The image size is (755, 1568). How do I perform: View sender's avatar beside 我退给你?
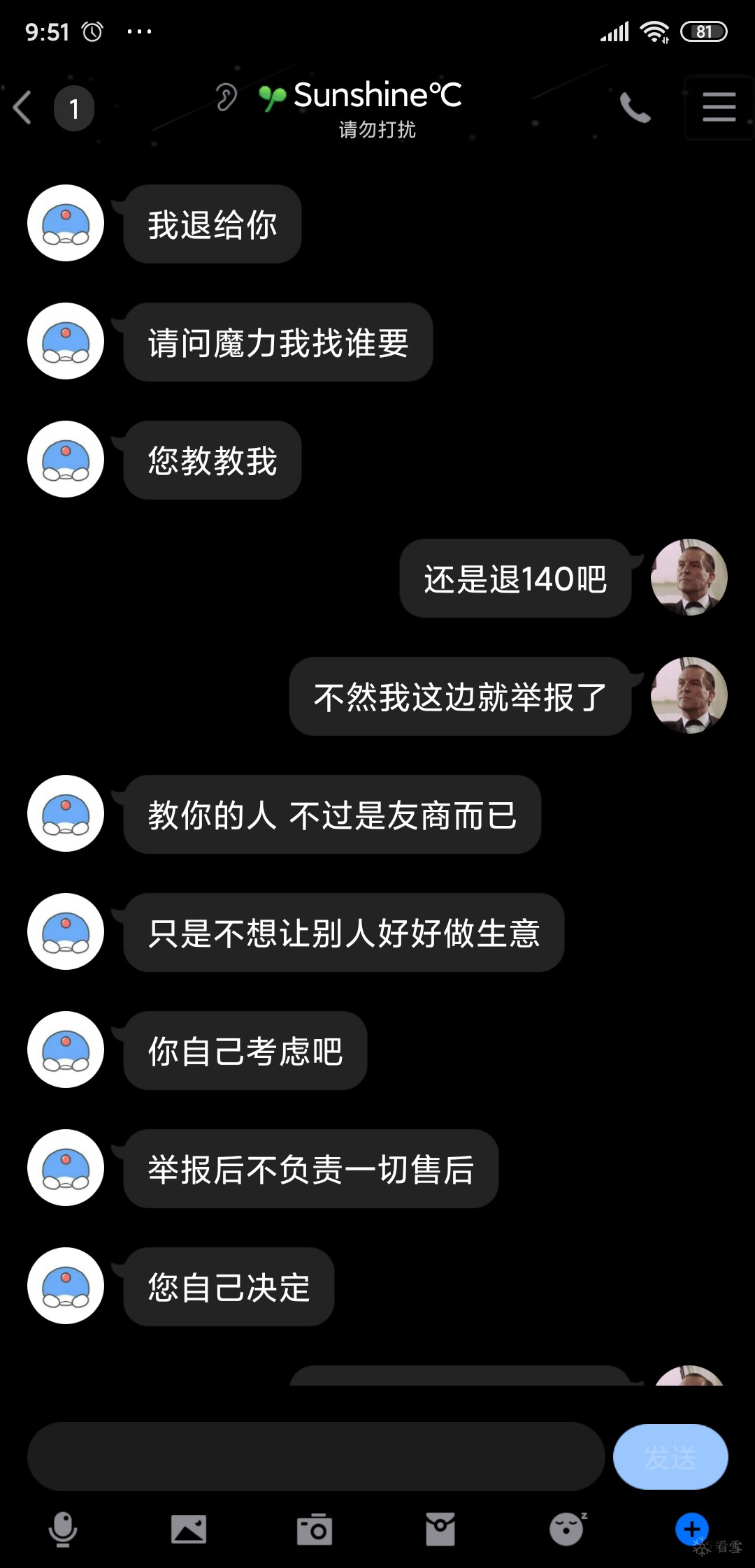(66, 223)
